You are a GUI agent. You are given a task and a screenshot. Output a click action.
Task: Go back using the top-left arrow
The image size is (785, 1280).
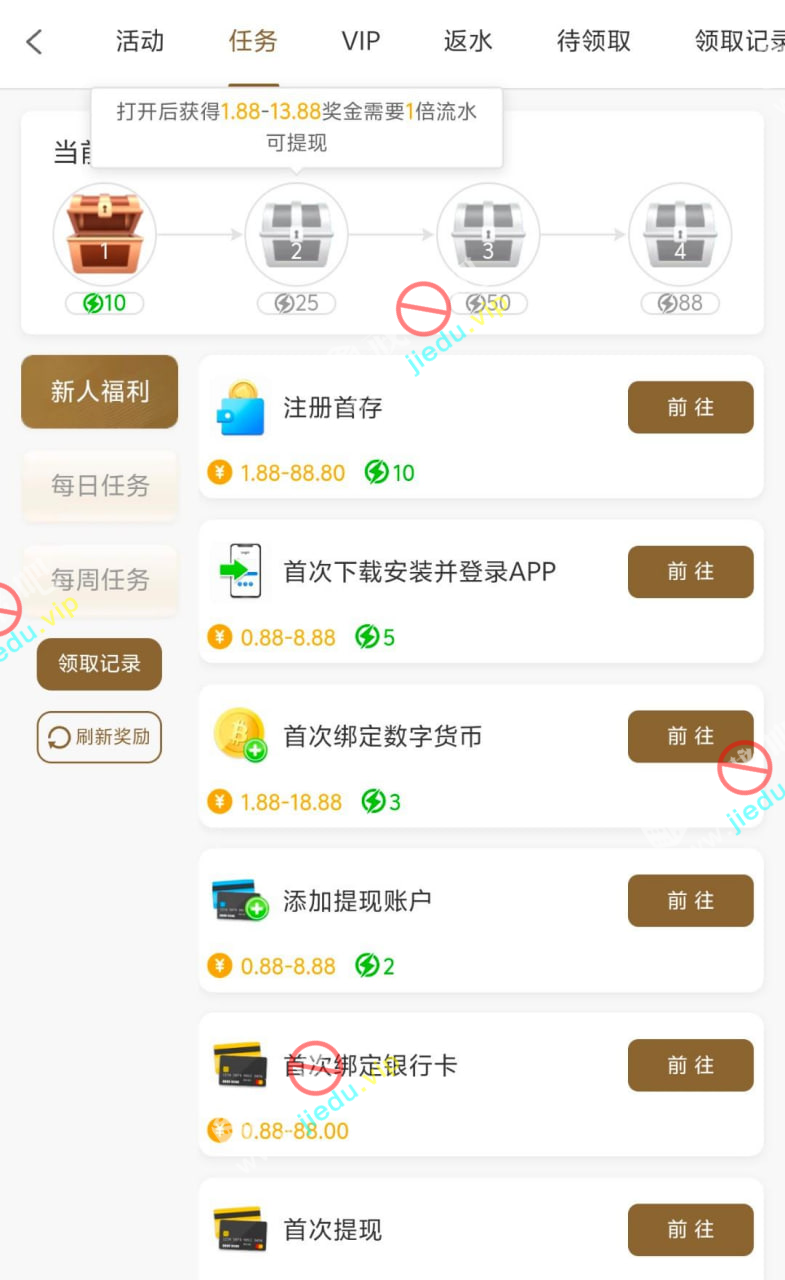click(x=35, y=42)
